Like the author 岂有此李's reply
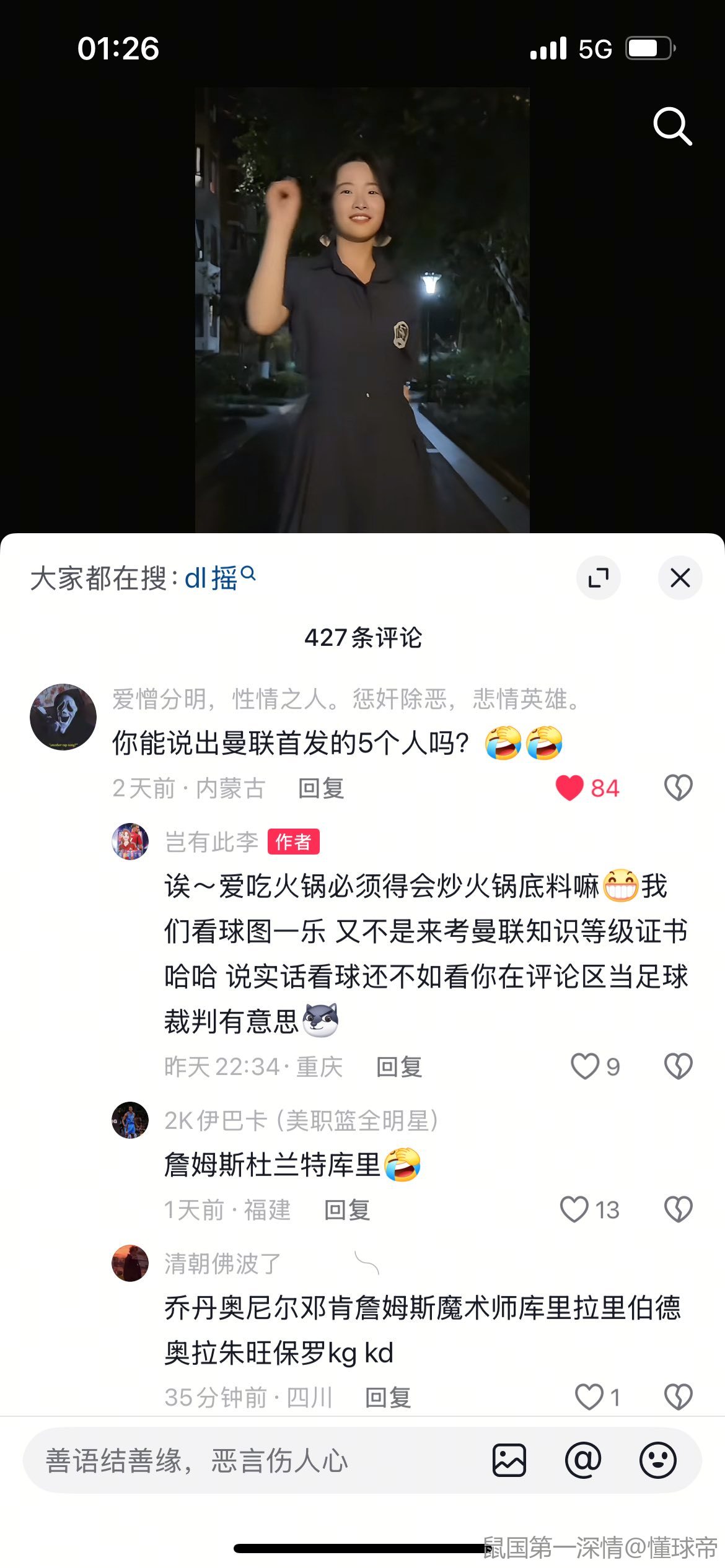Image resolution: width=725 pixels, height=1568 pixels. pos(585,1066)
